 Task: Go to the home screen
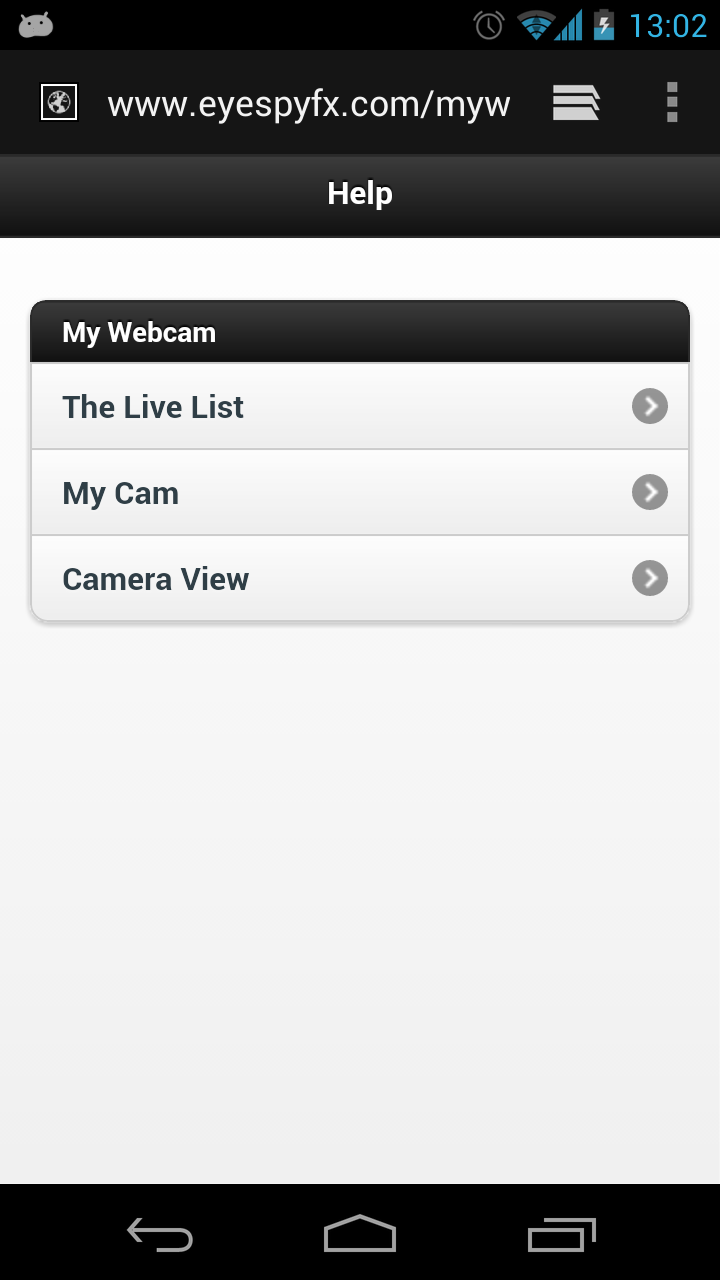click(x=360, y=1234)
